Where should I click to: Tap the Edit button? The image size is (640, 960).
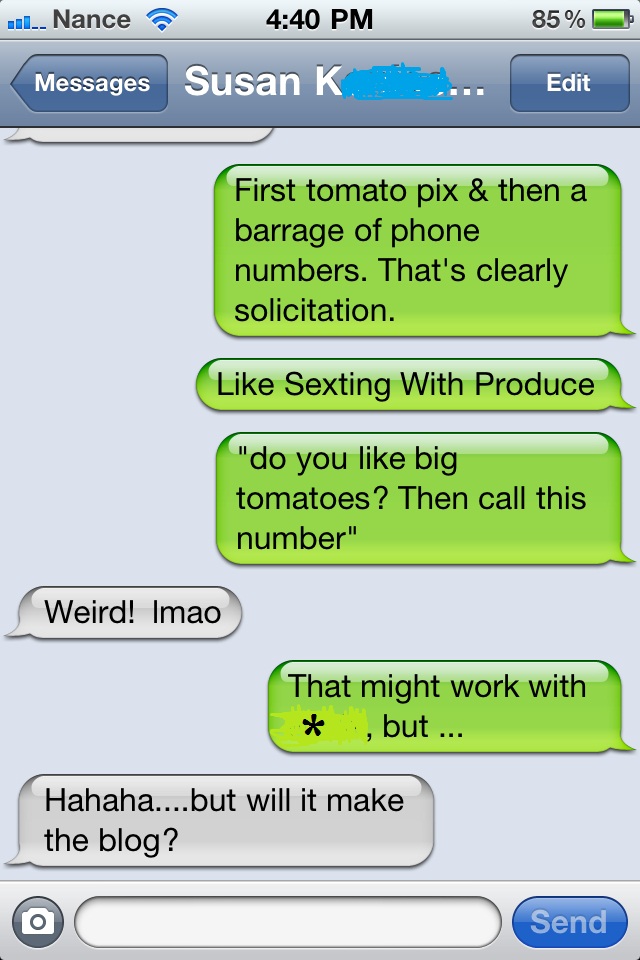pyautogui.click(x=567, y=83)
